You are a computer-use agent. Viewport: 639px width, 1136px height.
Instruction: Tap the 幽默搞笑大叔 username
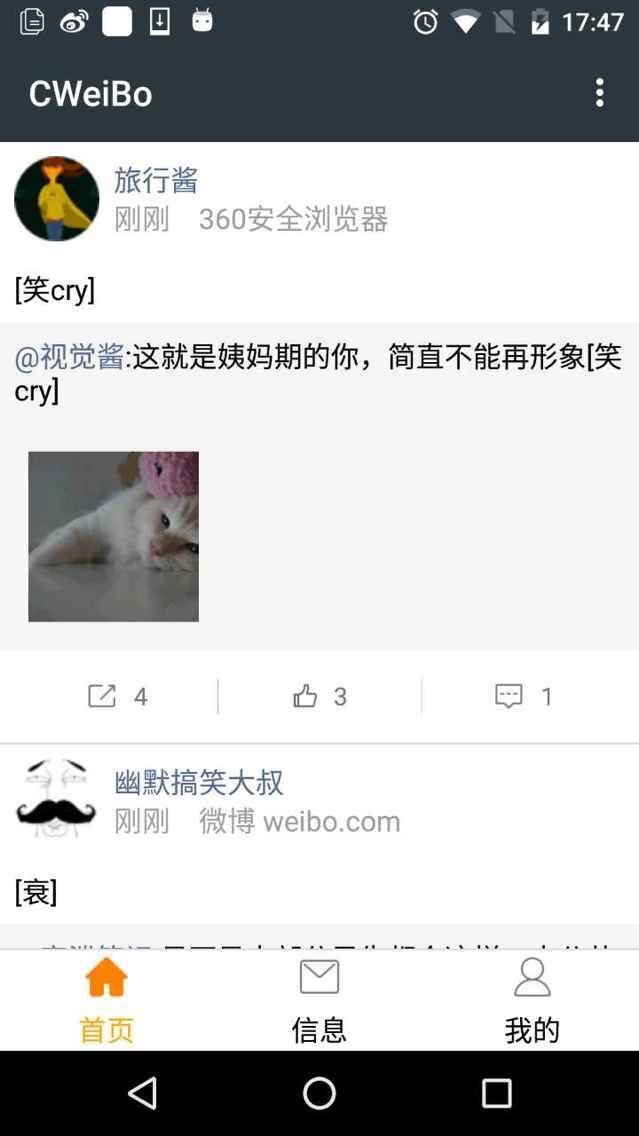point(199,783)
